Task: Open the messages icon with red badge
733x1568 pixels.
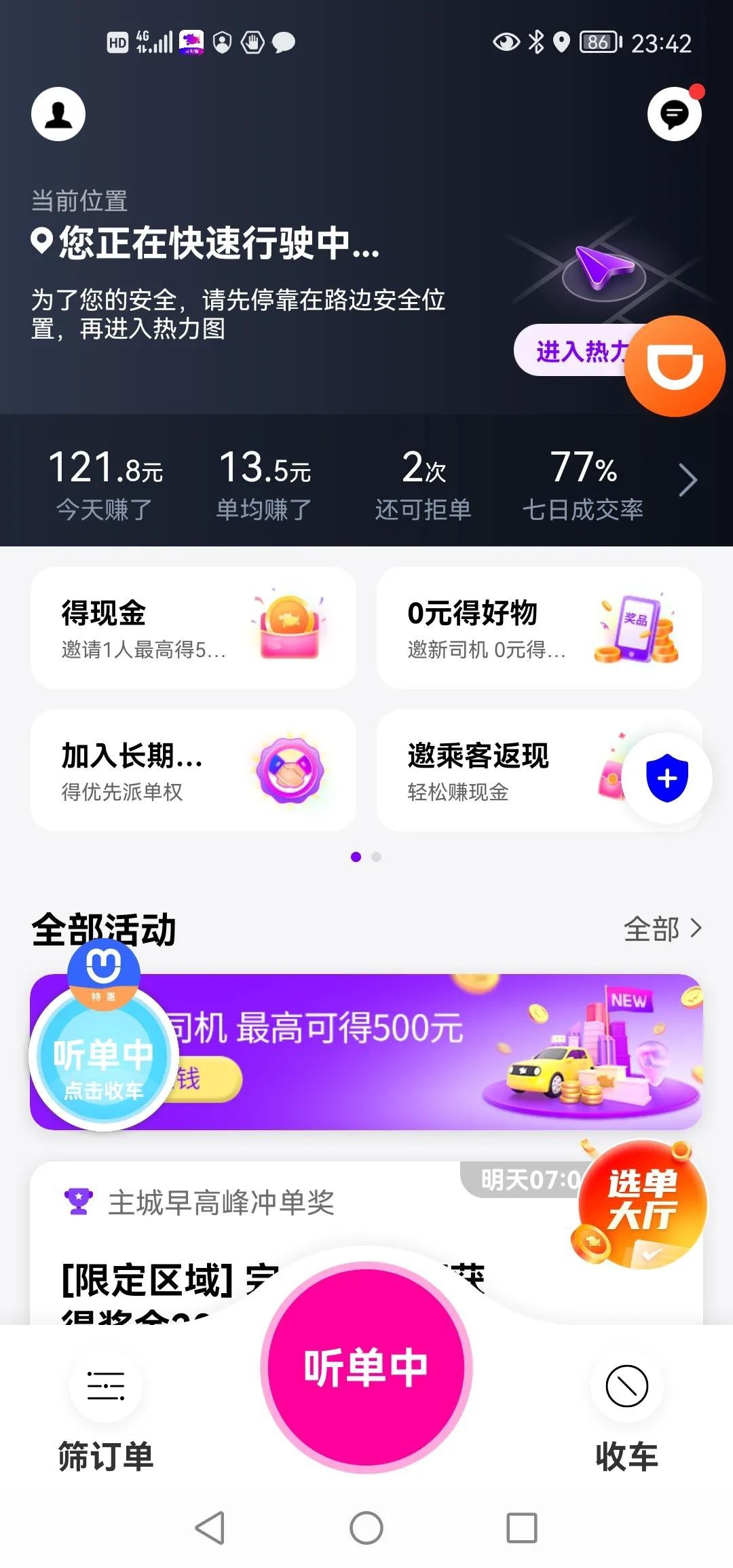Action: click(x=674, y=114)
